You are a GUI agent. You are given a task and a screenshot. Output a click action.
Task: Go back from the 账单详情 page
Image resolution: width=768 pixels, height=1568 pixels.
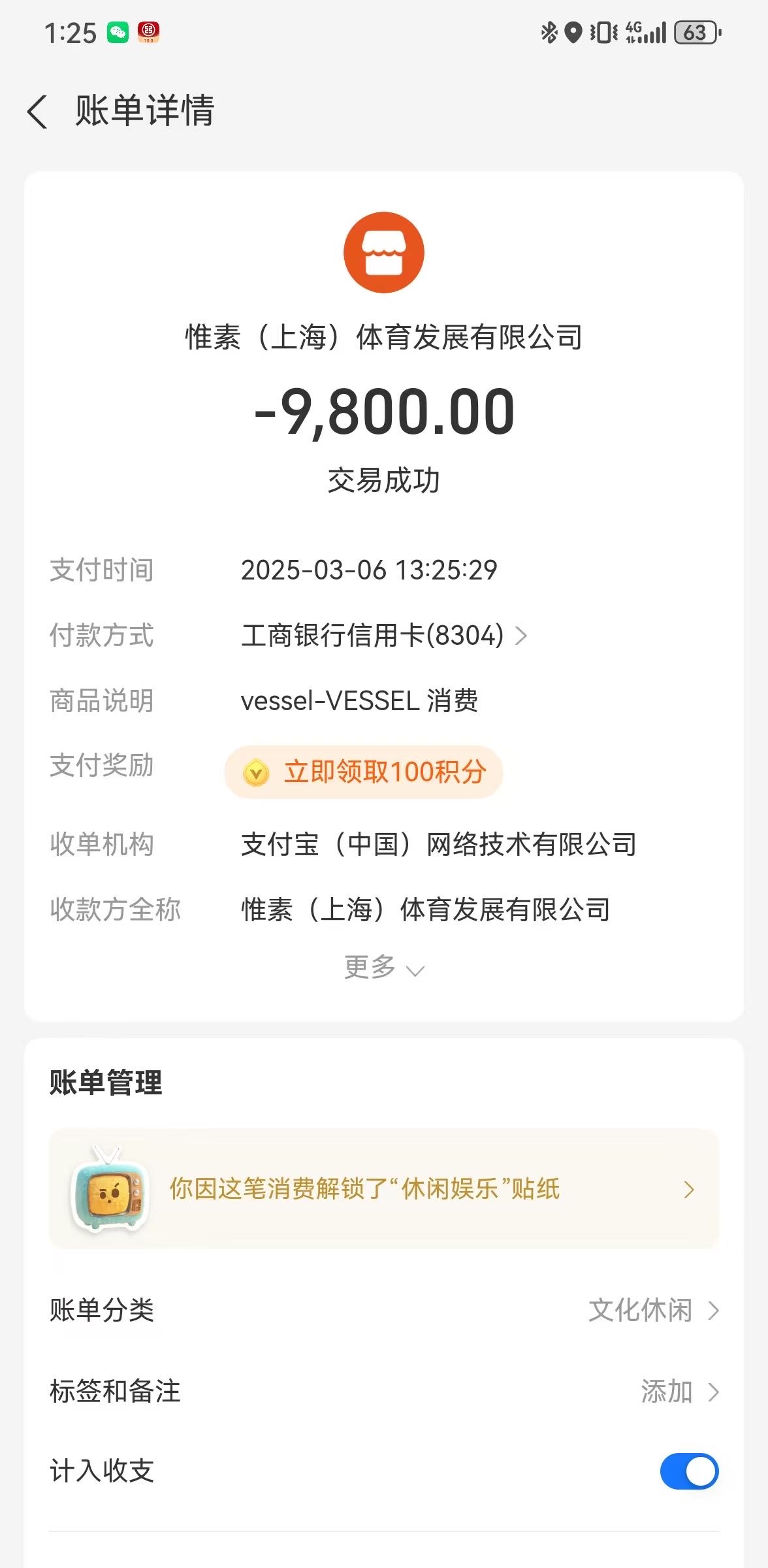pyautogui.click(x=37, y=111)
